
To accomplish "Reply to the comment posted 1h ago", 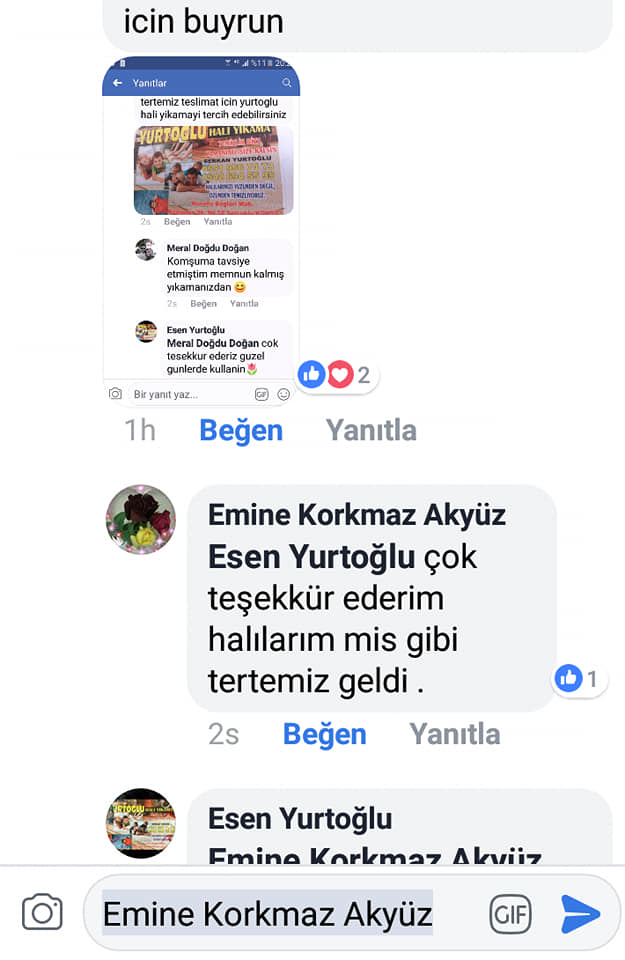I will 371,430.
